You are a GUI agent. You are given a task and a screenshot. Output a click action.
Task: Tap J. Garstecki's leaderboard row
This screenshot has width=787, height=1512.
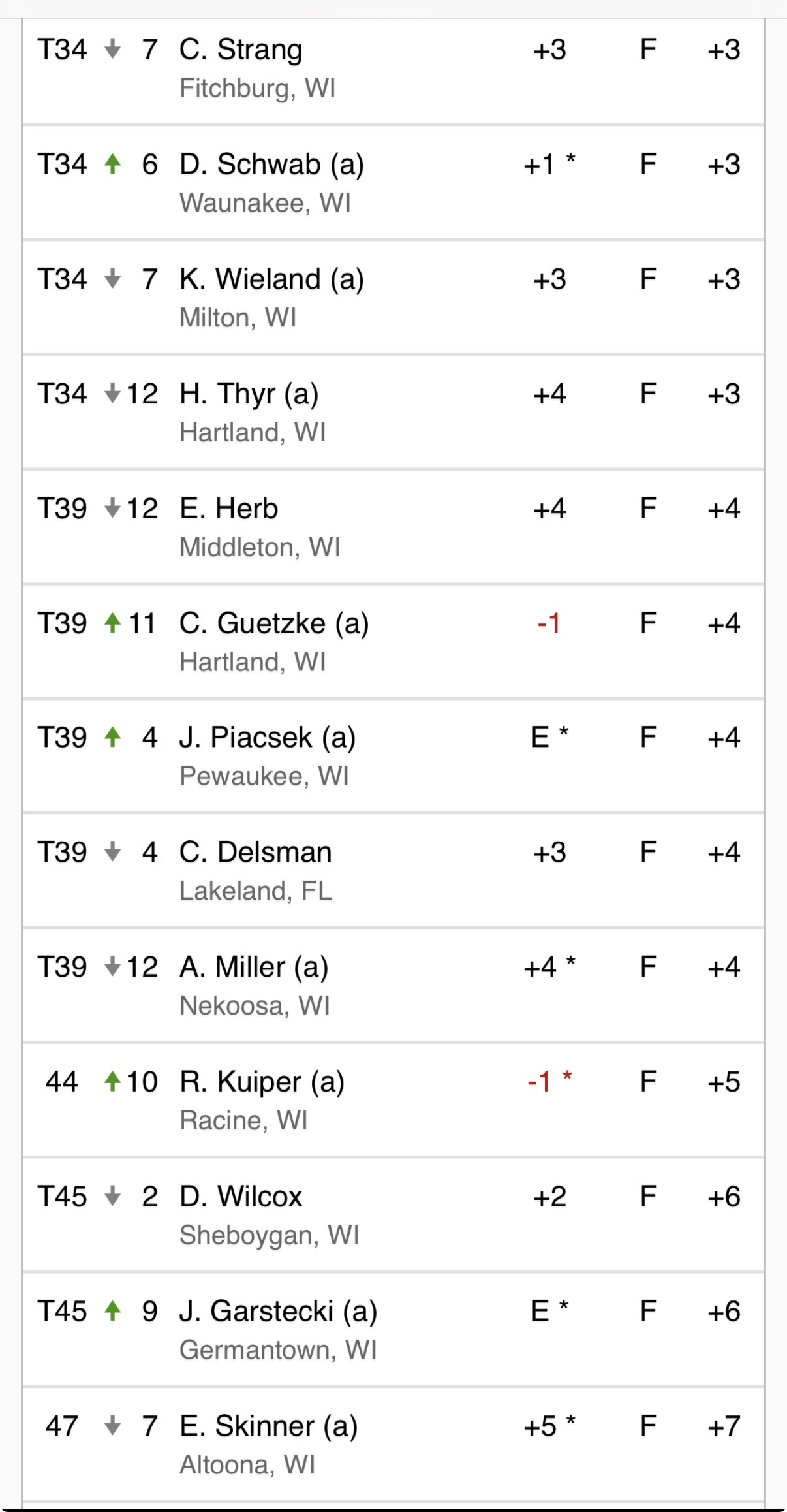[x=393, y=1329]
